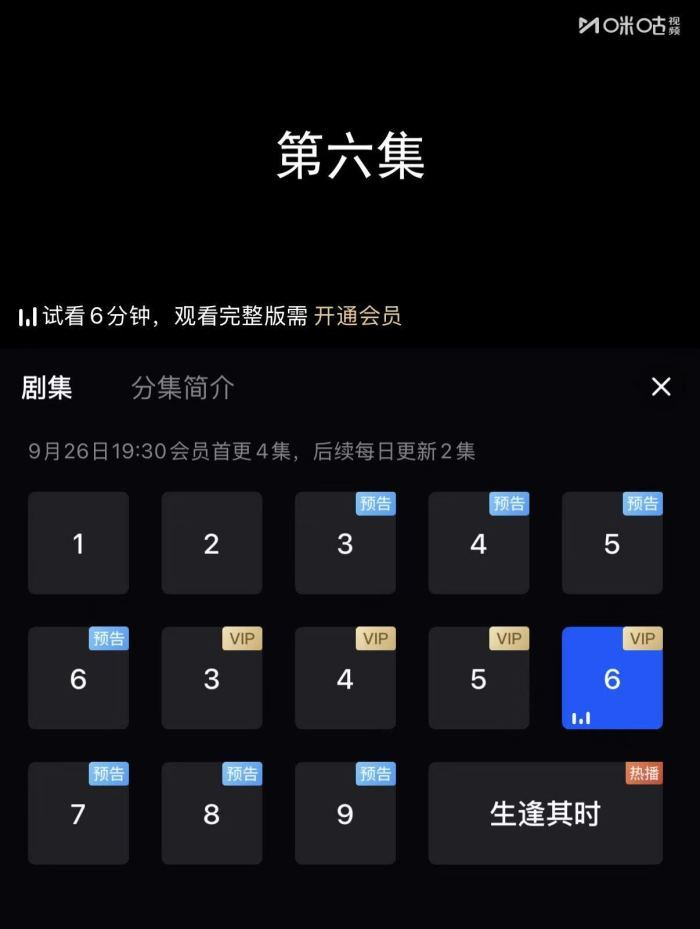
Task: Open the episode 5 预告 trailer
Action: tap(612, 543)
